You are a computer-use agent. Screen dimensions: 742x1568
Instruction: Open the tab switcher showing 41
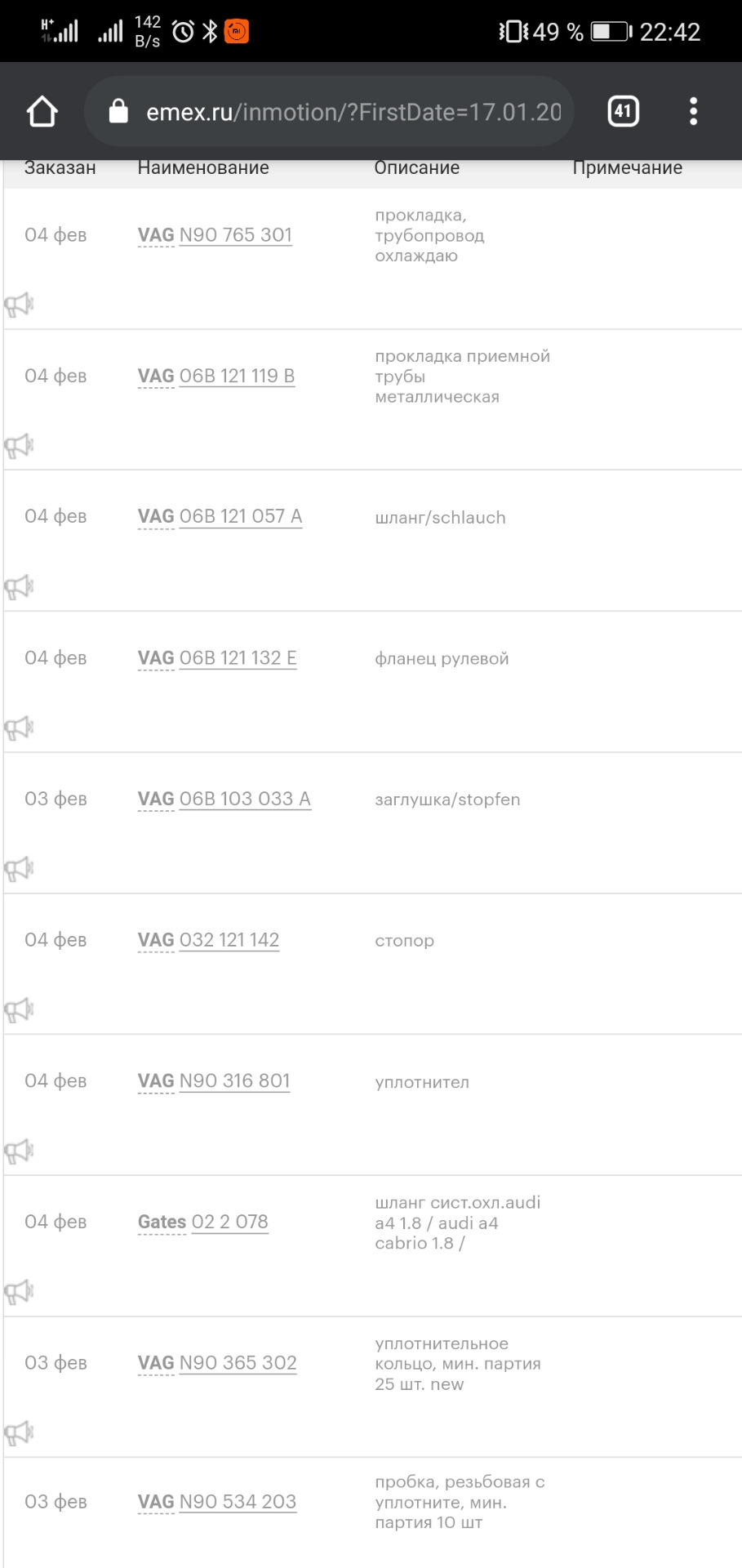[623, 111]
